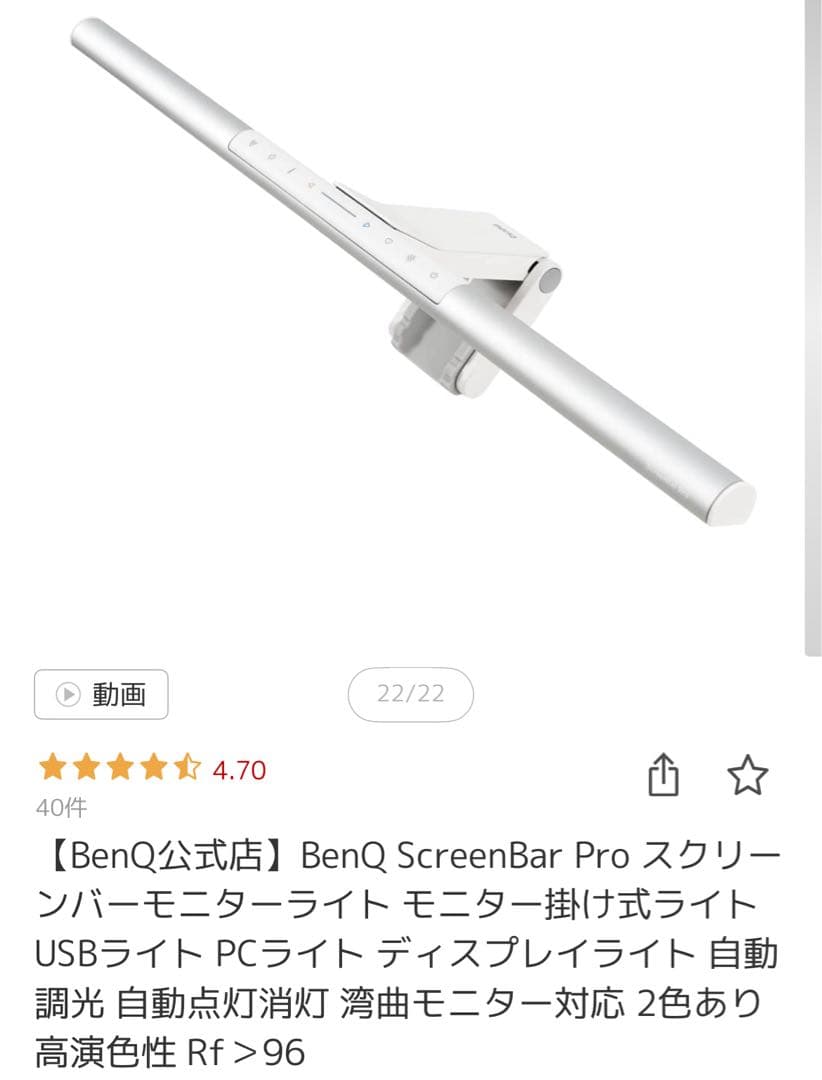Viewport: 822px width, 1080px height.
Task: Select the fourth gold star in the rating
Action: 152,770
